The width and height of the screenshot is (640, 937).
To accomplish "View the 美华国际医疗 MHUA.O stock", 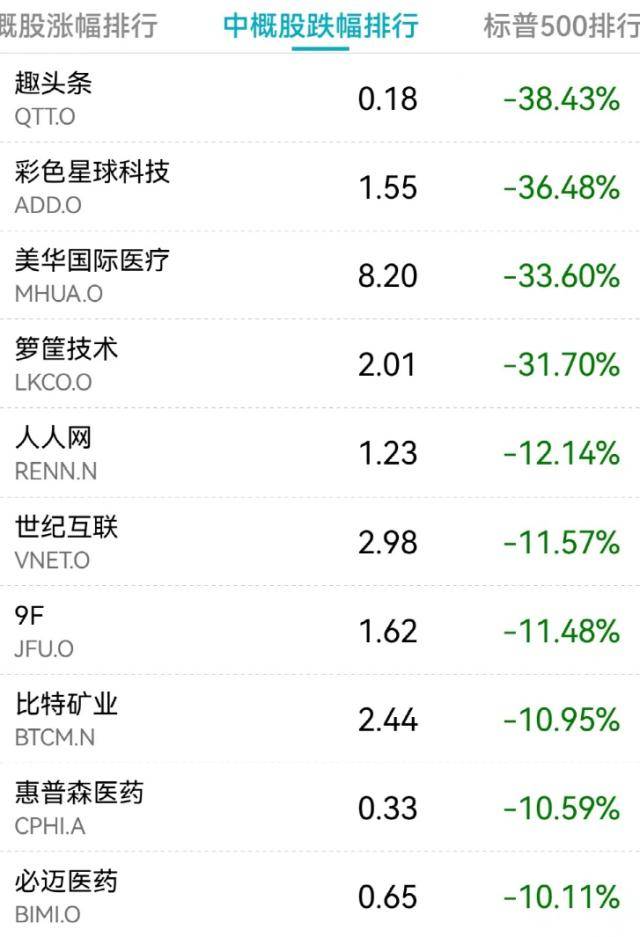I will click(320, 276).
